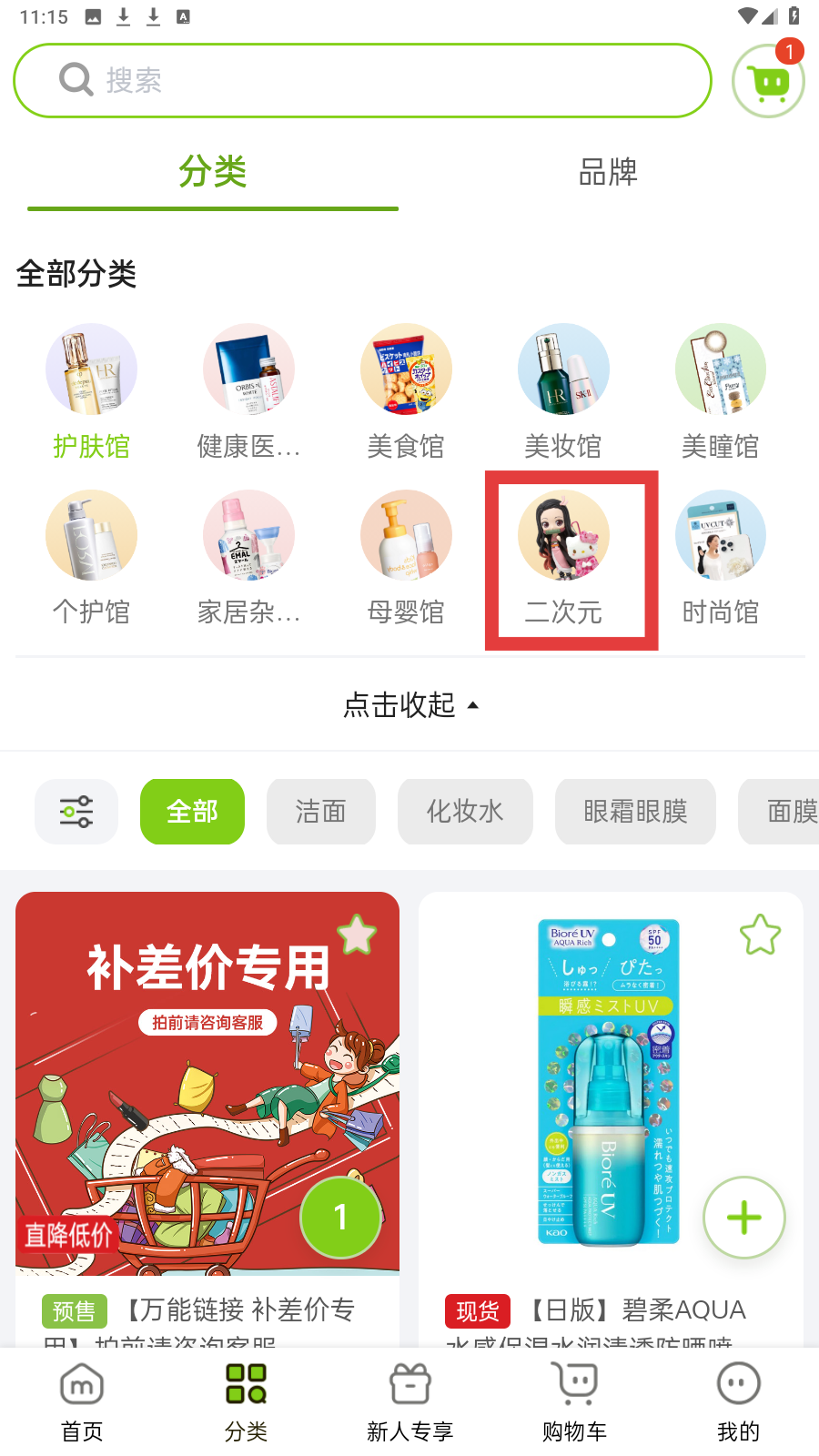Filter by 洁面 chip
This screenshot has height=1456, width=819.
coord(321,811)
